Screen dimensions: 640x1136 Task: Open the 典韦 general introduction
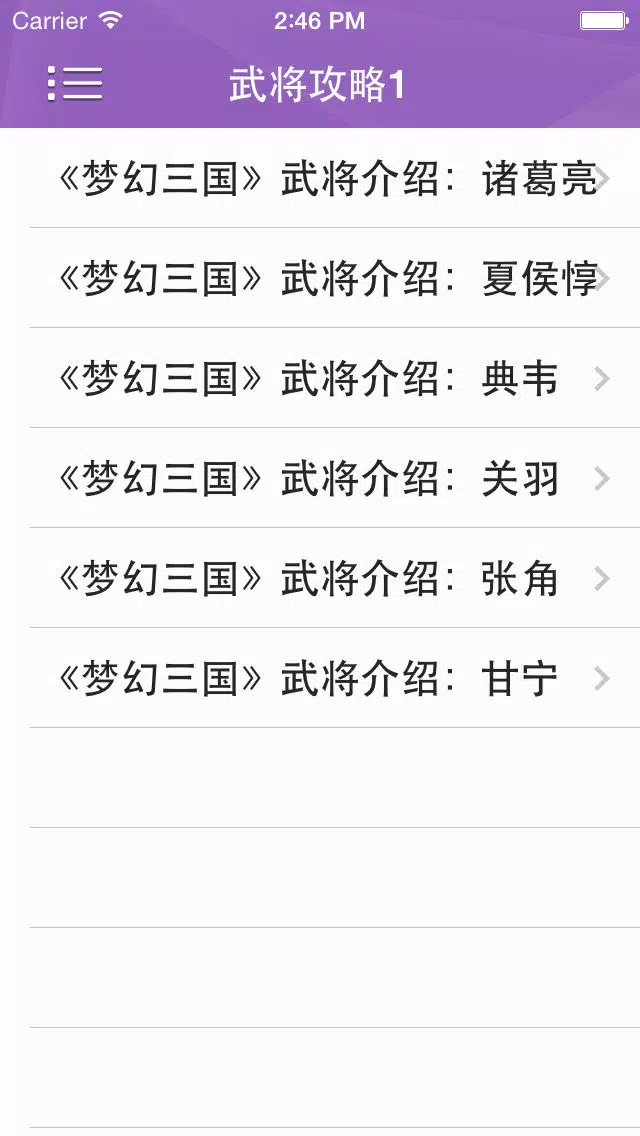pyautogui.click(x=320, y=378)
